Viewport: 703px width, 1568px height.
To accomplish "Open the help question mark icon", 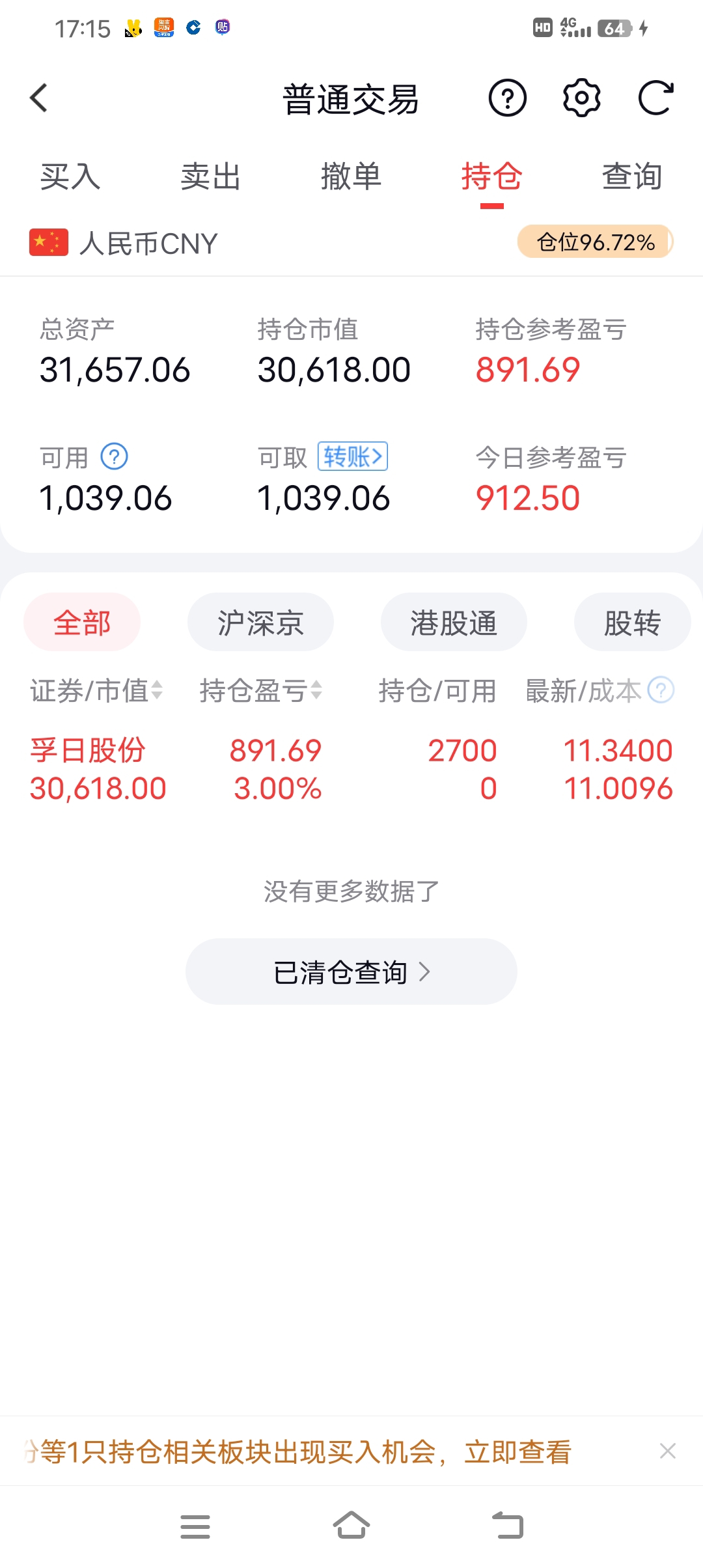I will point(507,98).
